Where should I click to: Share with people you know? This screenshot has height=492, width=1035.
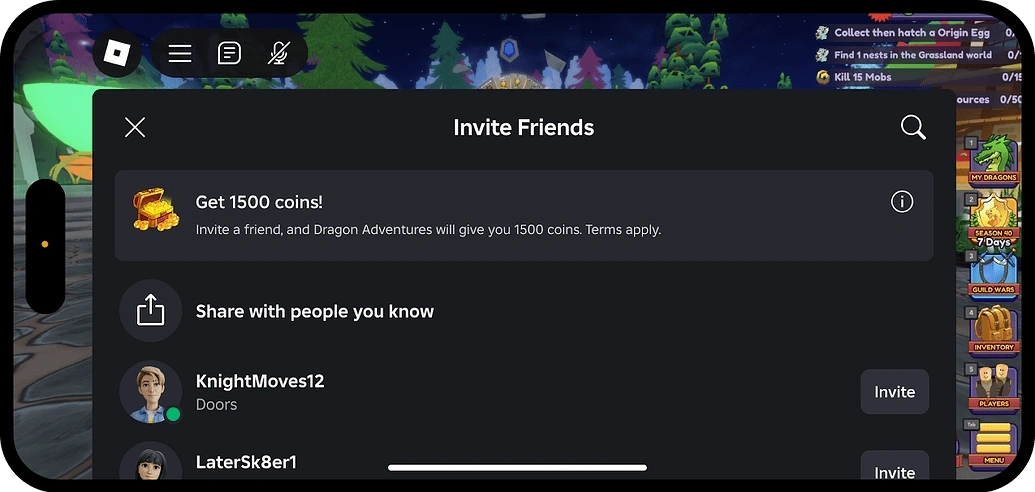(x=151, y=311)
